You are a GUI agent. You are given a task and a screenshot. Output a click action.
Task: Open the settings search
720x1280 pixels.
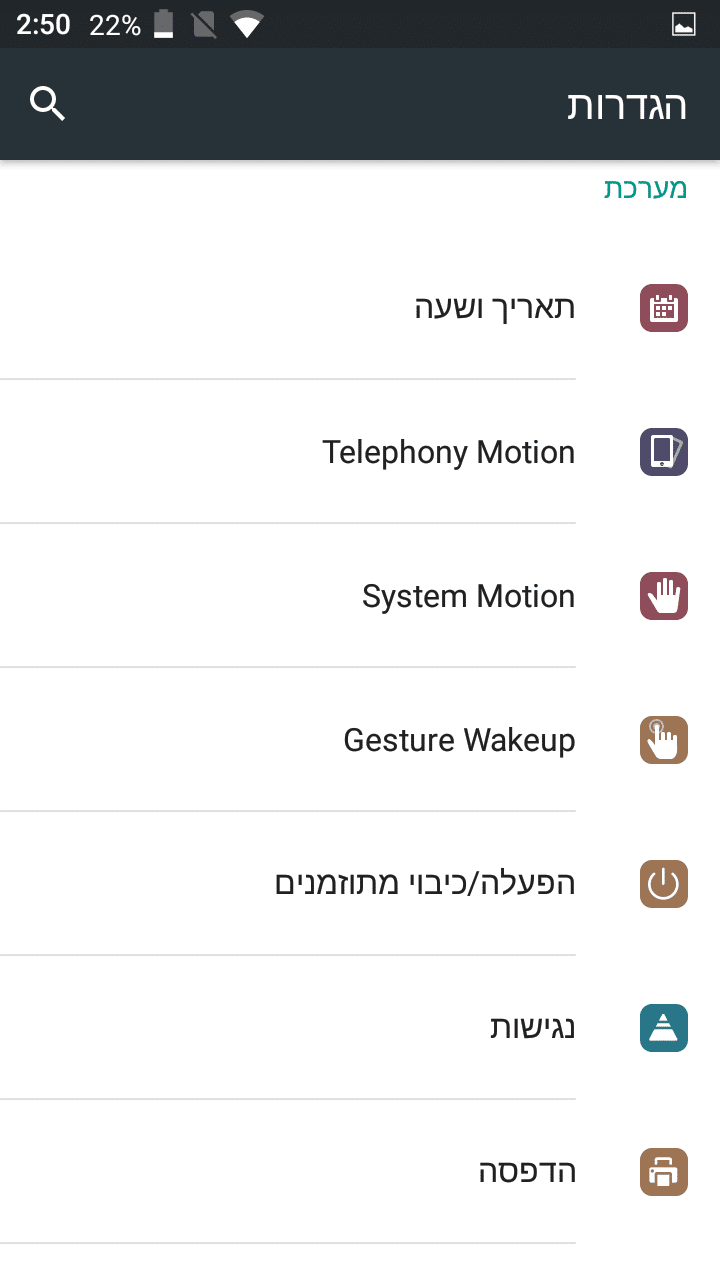coord(48,104)
